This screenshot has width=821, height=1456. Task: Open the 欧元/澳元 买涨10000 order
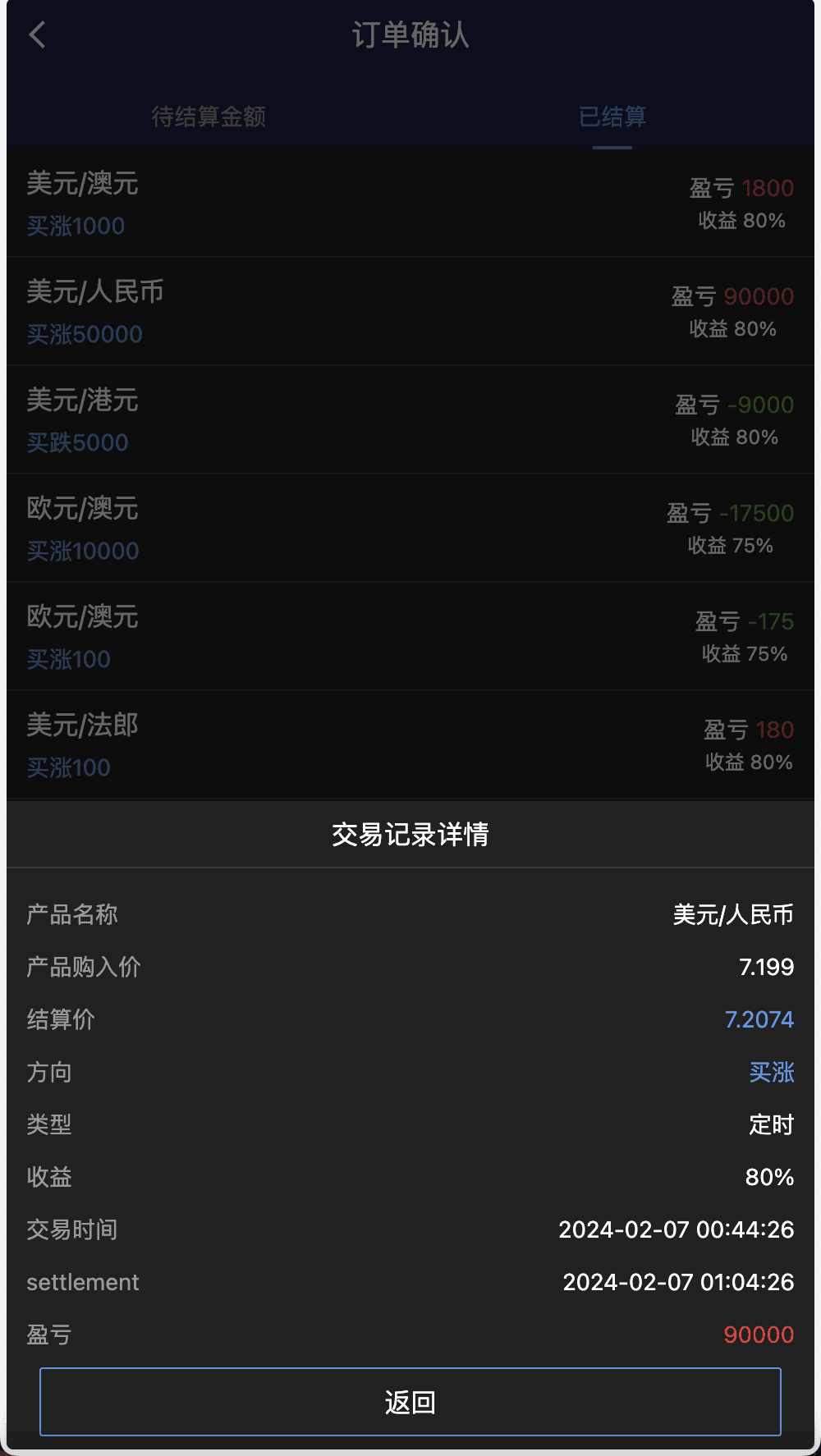pos(410,529)
